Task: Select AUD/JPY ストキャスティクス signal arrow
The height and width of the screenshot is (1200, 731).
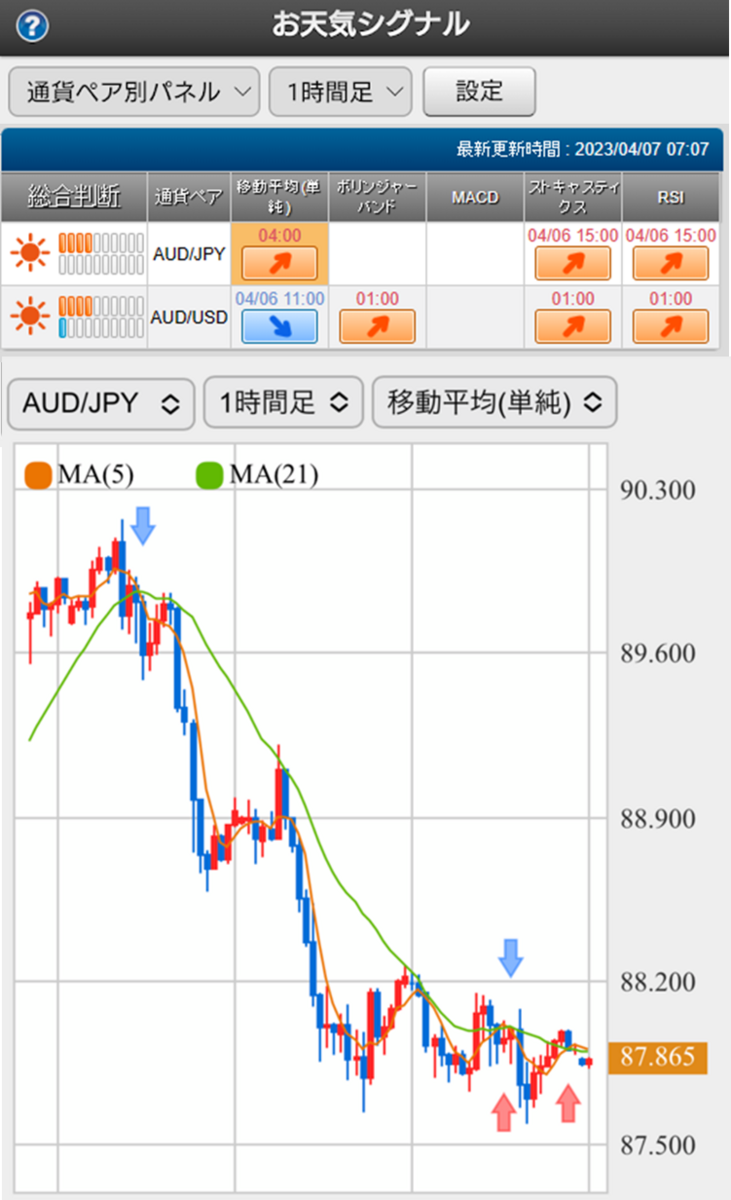Action: pos(573,263)
